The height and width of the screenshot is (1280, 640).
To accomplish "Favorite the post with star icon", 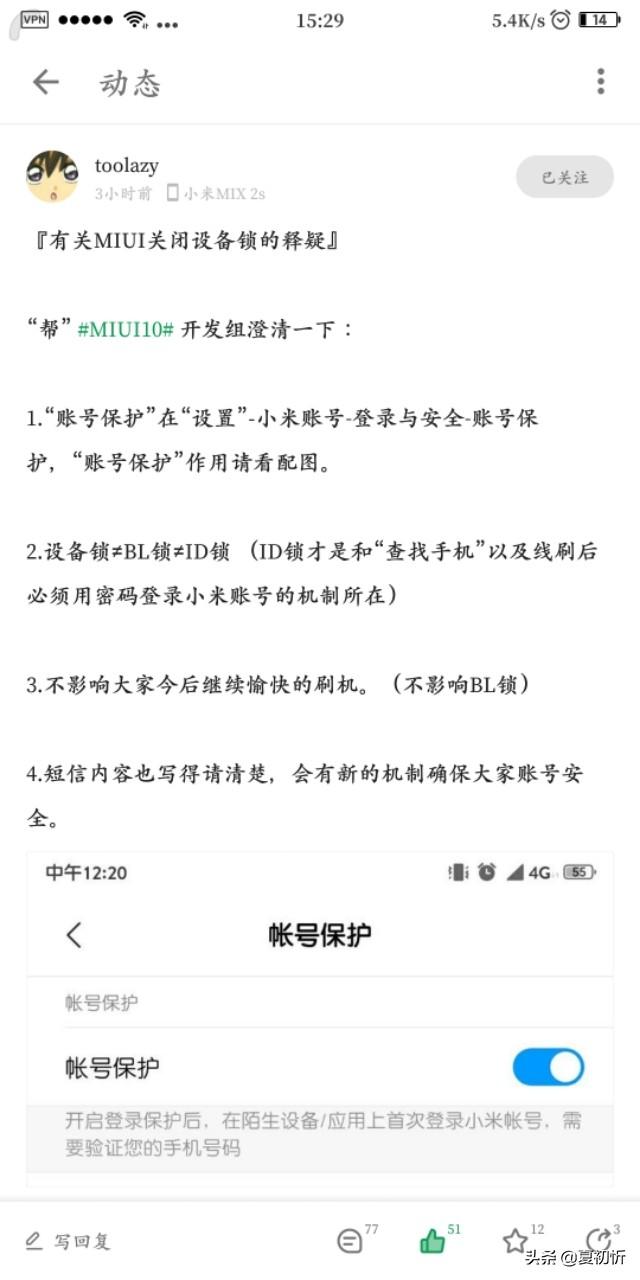I will click(x=515, y=1241).
